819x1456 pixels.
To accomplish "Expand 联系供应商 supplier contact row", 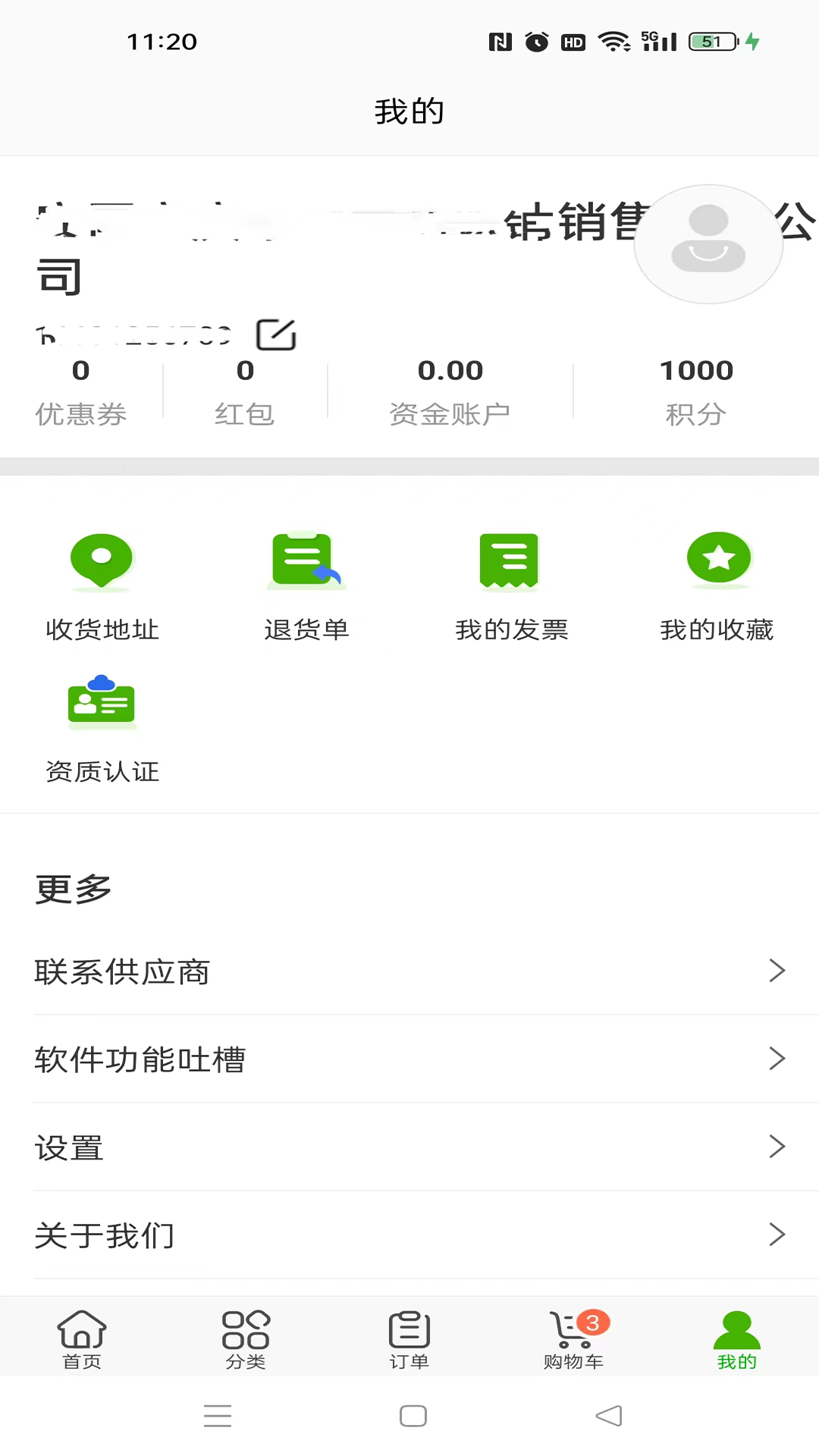I will [x=409, y=971].
